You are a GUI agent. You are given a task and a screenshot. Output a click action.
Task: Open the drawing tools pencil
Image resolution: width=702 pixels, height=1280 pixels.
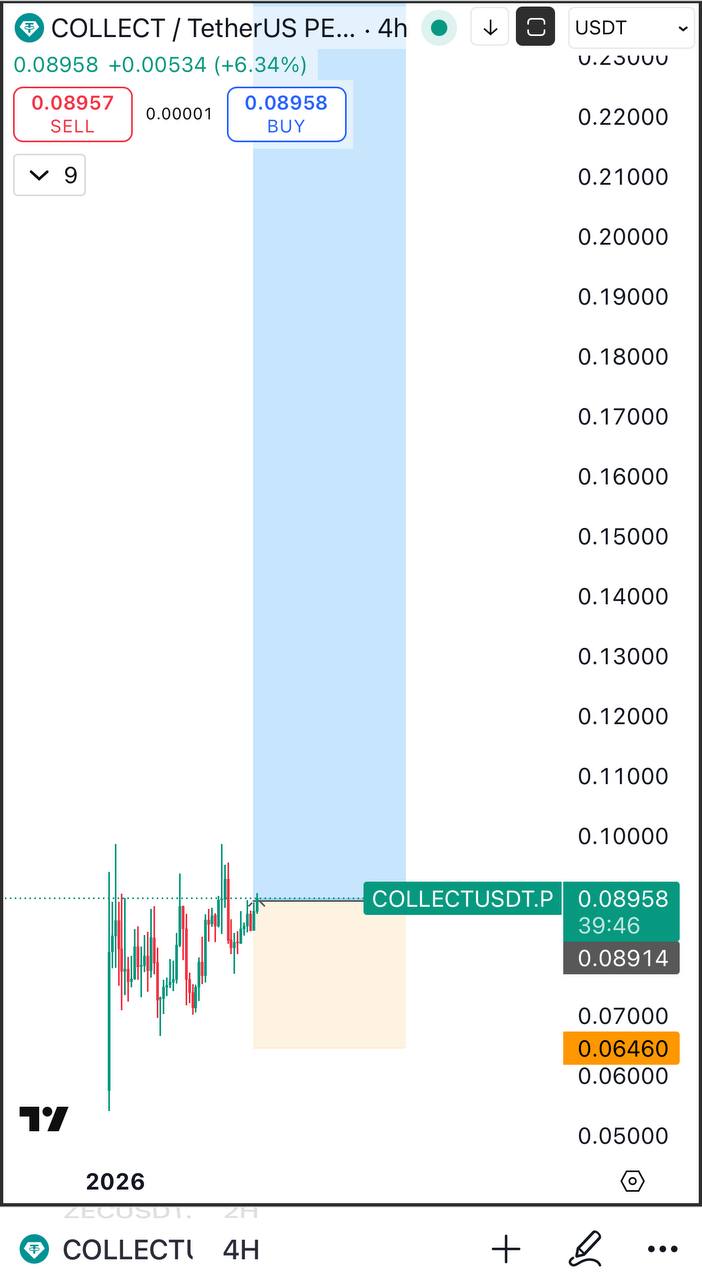click(584, 1249)
